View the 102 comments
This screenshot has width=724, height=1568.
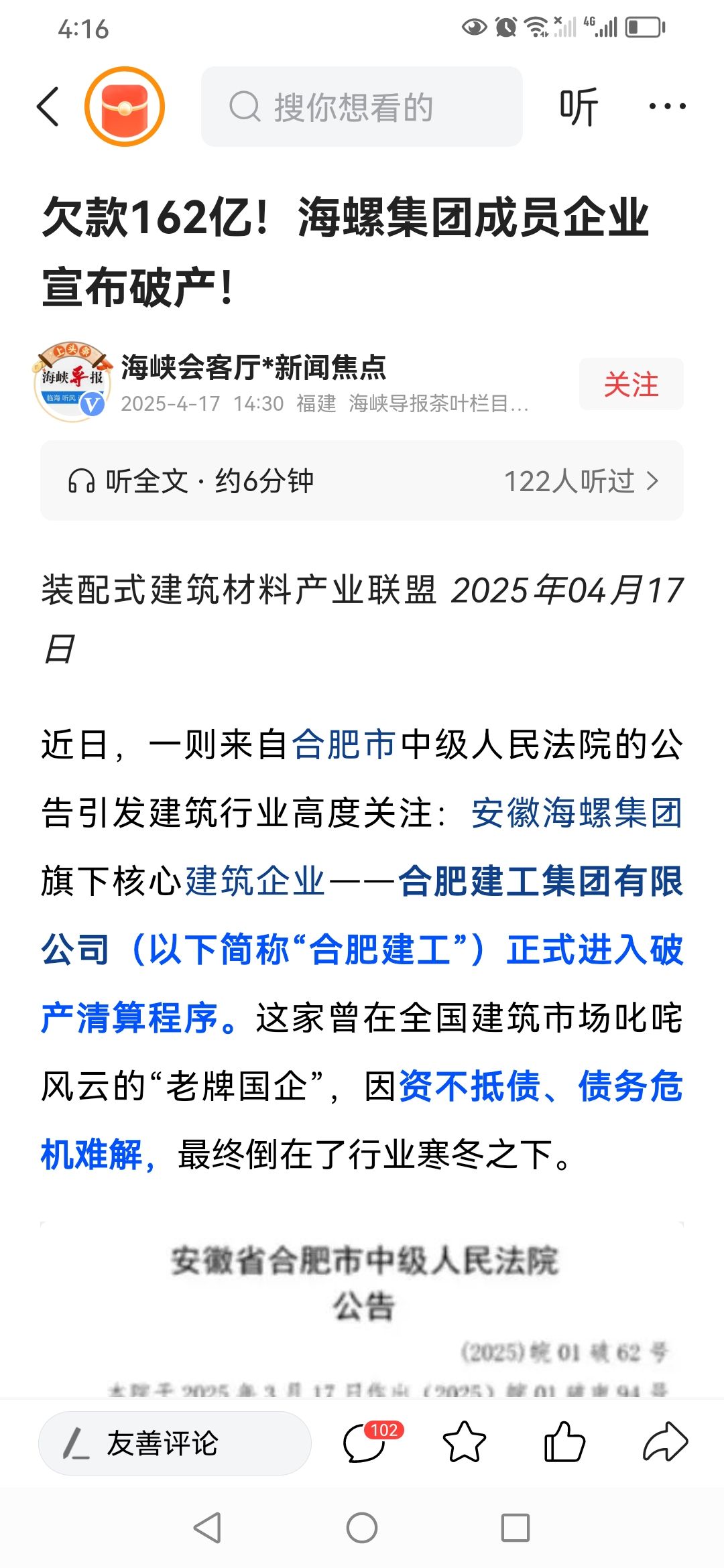pyautogui.click(x=371, y=1441)
